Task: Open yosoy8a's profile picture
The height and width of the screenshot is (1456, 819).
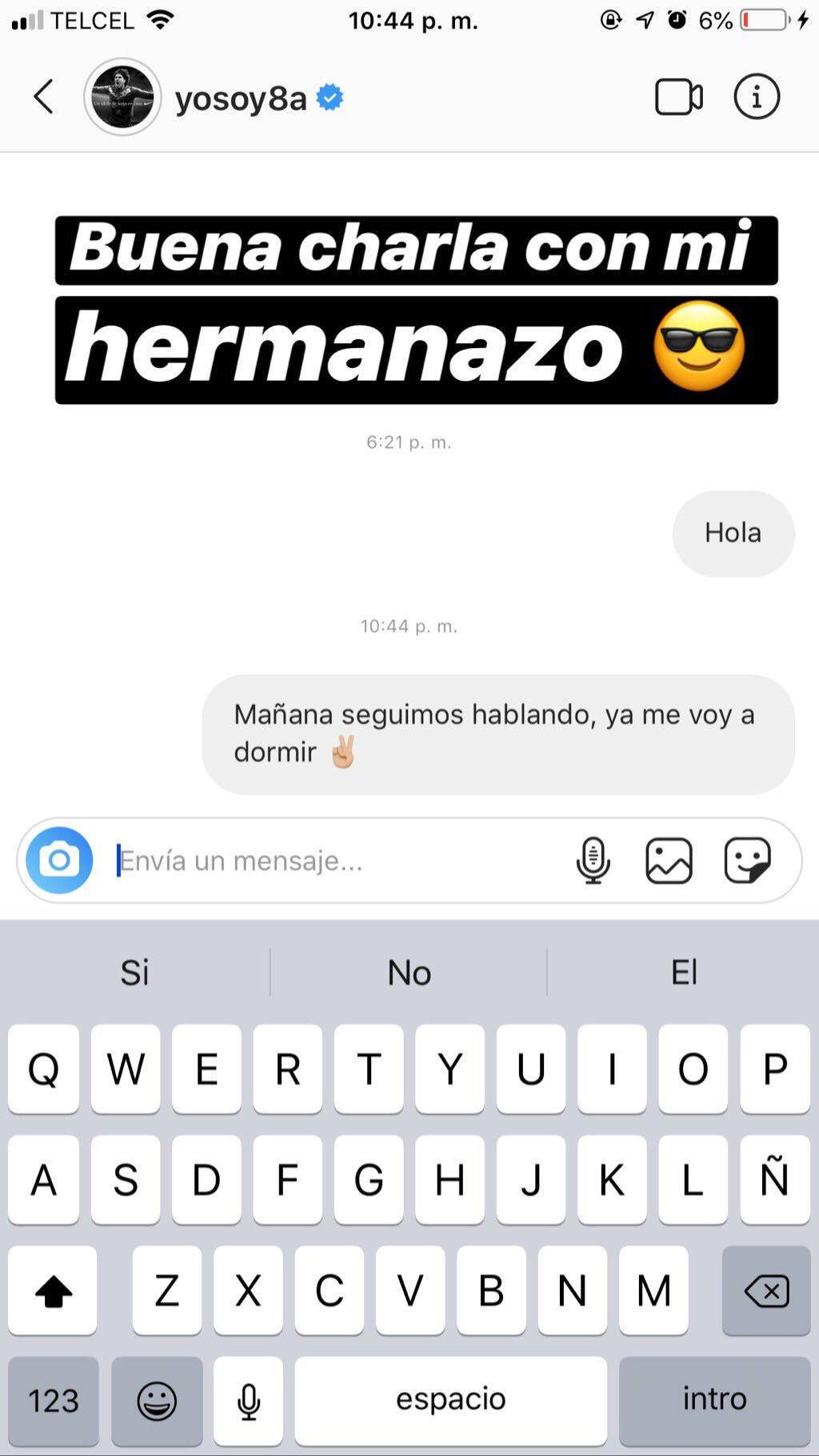Action: tap(122, 97)
